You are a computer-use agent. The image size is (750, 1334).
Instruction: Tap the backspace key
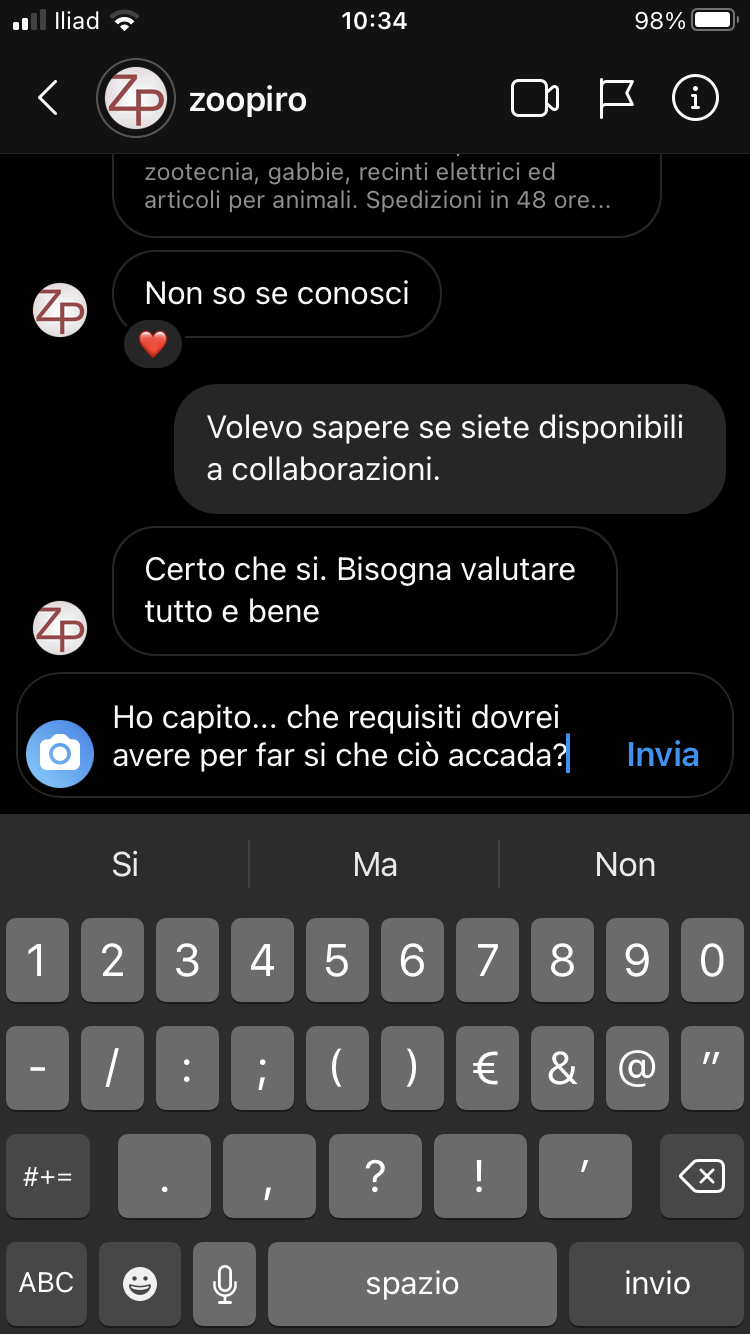[701, 1176]
